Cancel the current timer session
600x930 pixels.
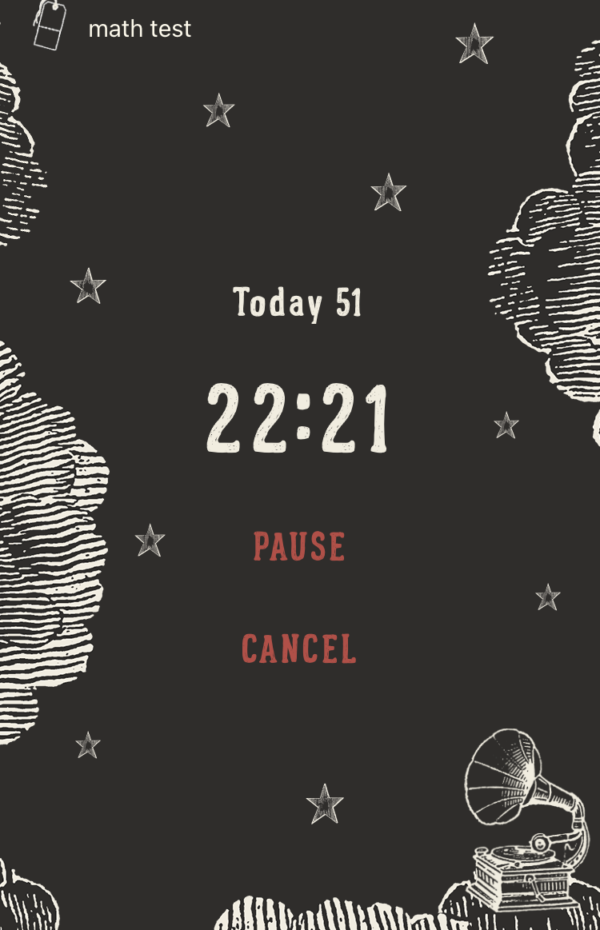tap(299, 649)
